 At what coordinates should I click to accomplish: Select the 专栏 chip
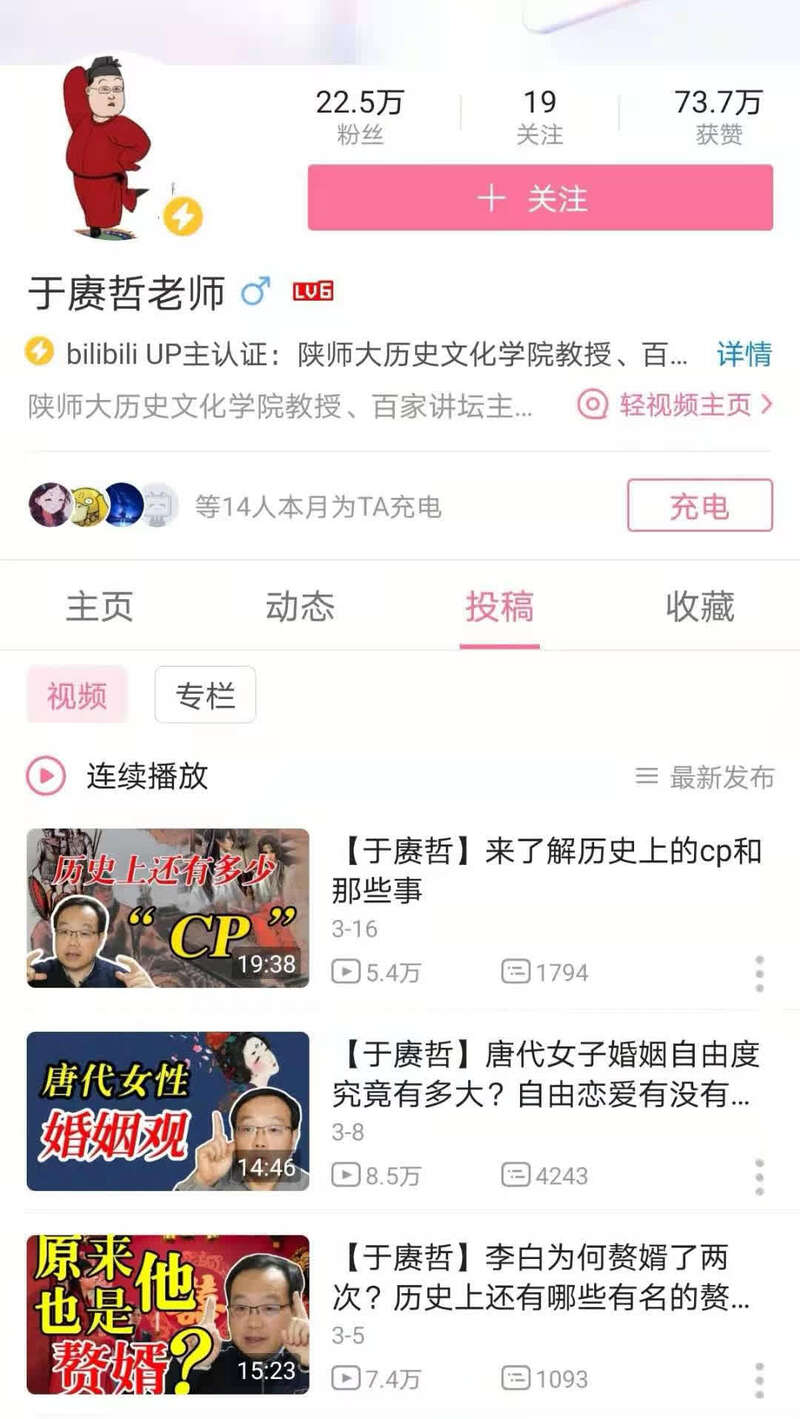[205, 695]
